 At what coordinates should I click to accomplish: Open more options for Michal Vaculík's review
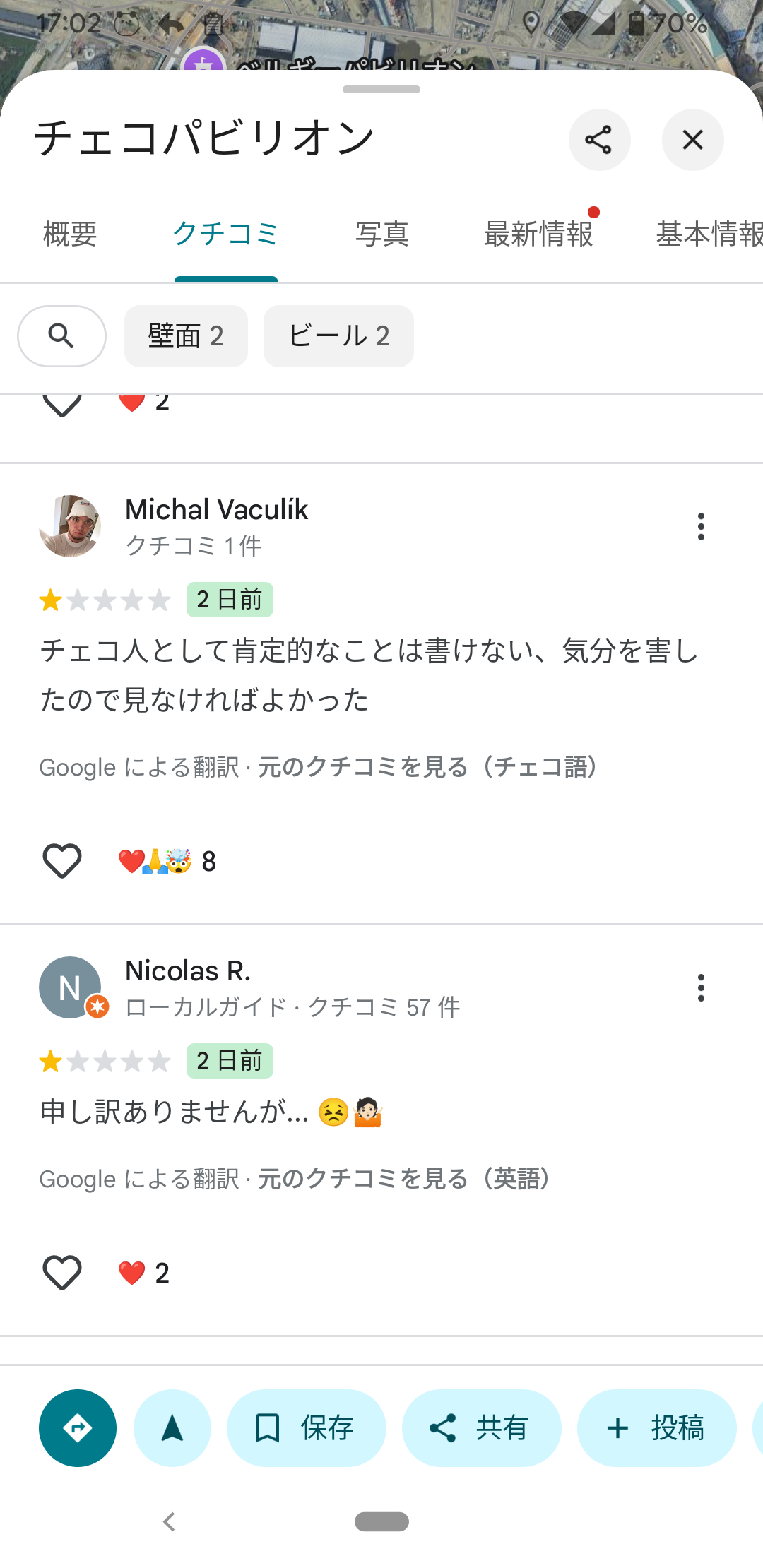pos(701,526)
